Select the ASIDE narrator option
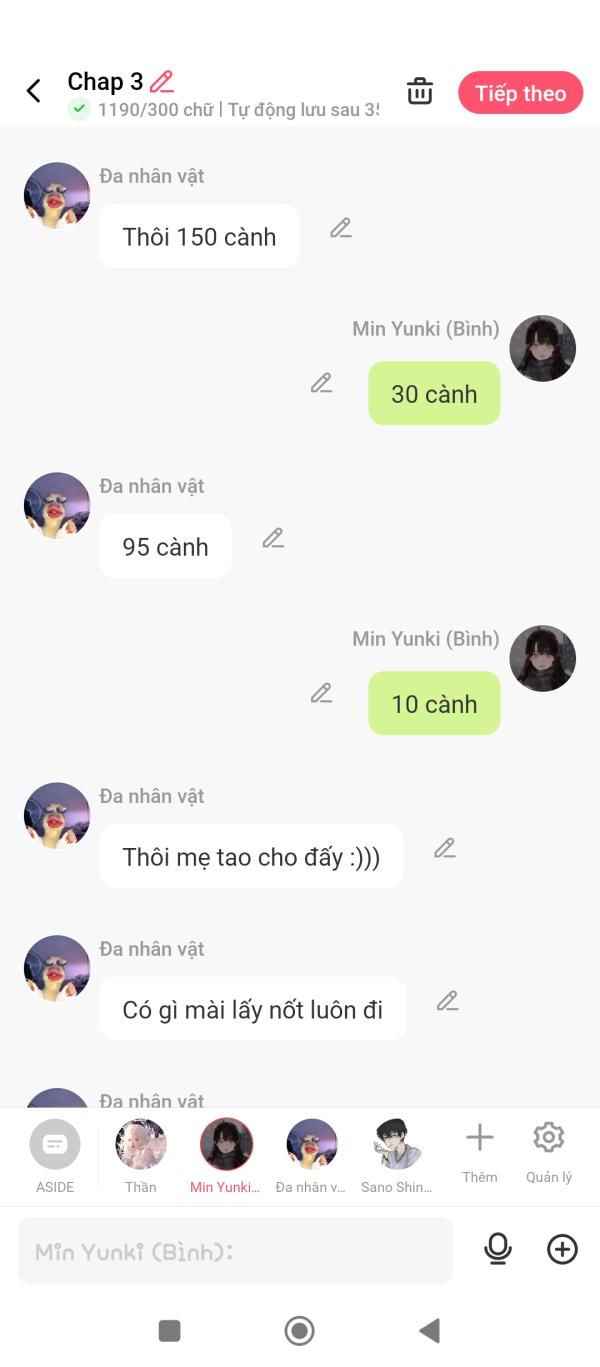 point(55,1156)
